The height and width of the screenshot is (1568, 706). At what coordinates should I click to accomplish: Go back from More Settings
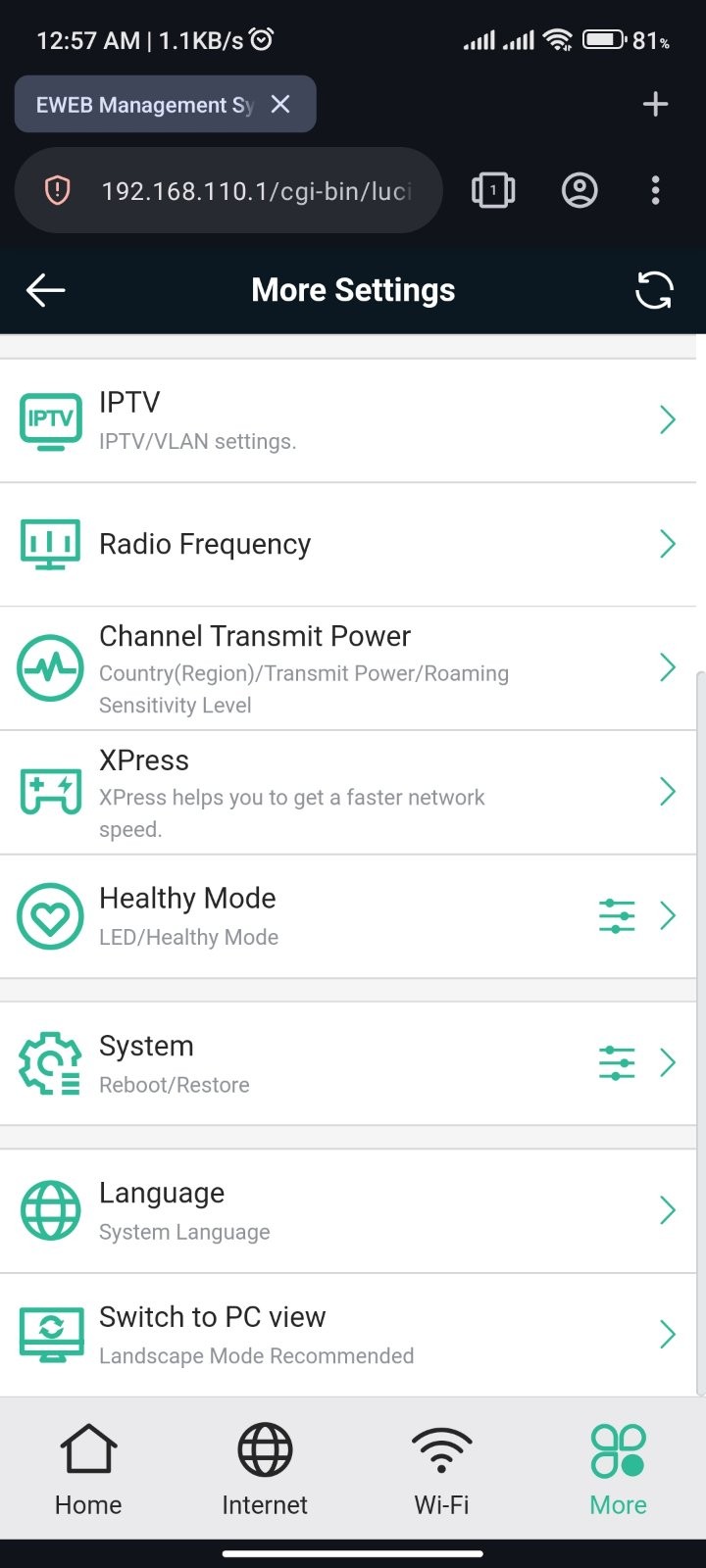coord(45,290)
